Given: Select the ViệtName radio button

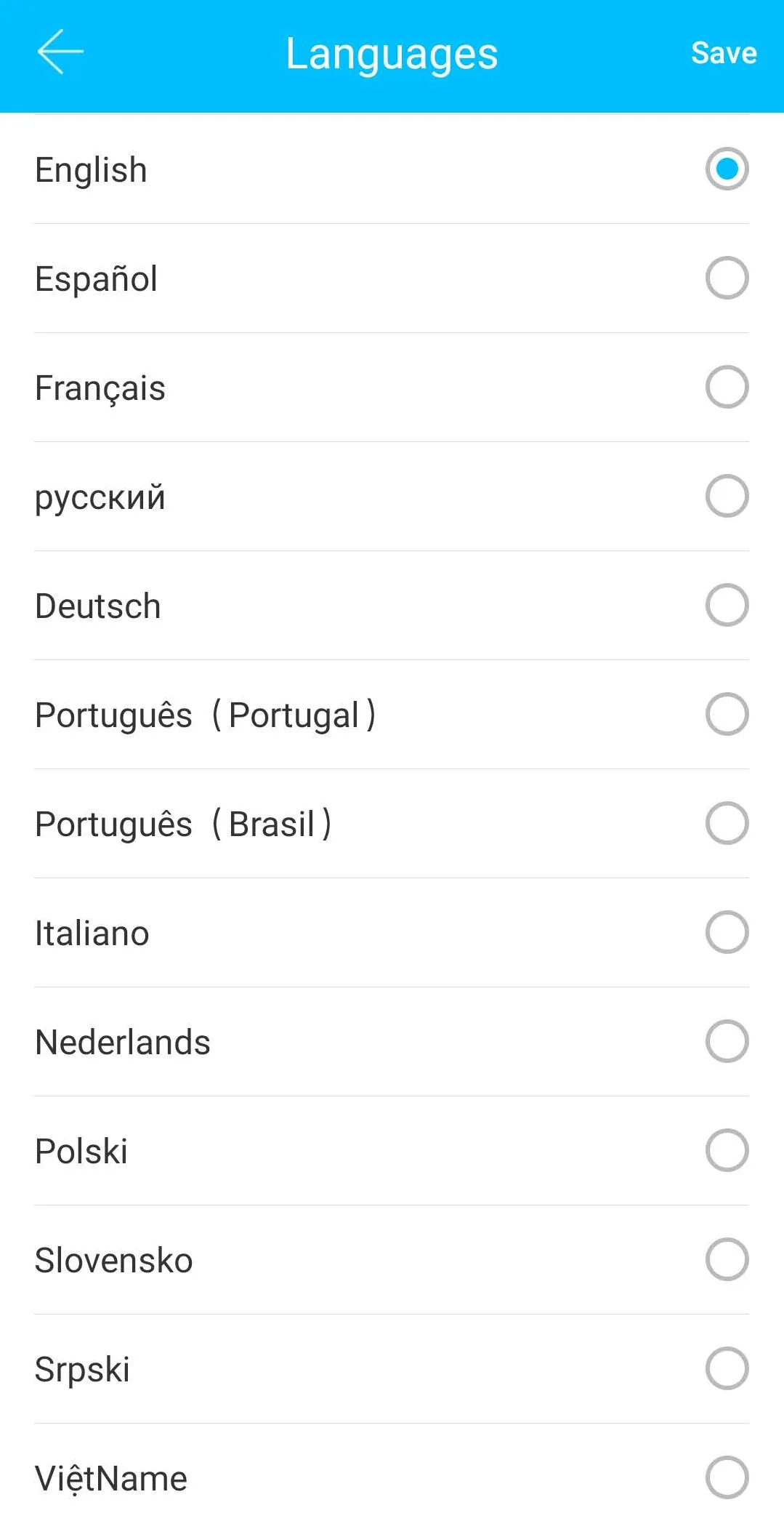Looking at the screenshot, I should (x=726, y=1477).
